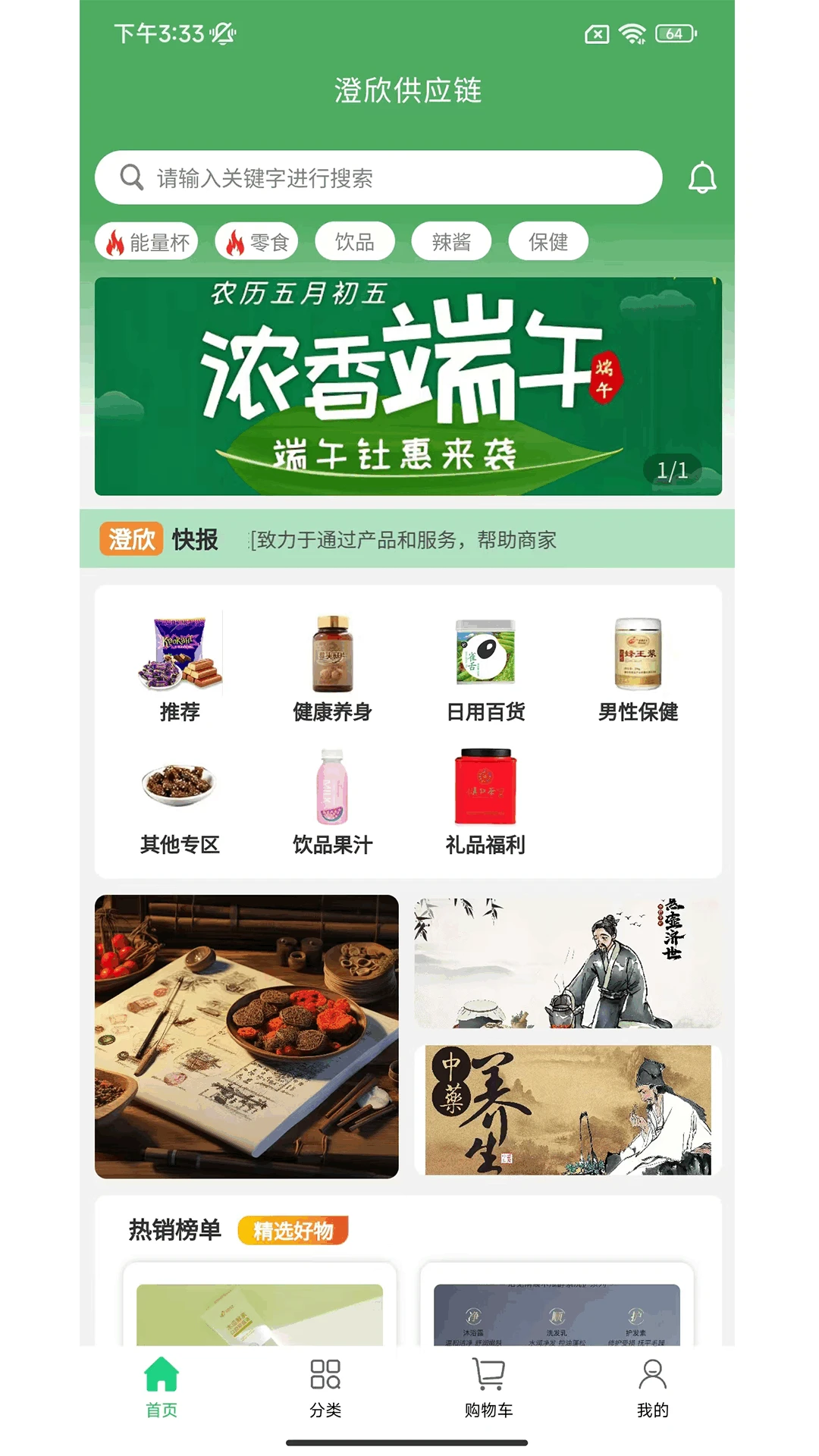This screenshot has width=819, height=1456.
Task: Select the 饮品 keyword chip
Action: pos(355,242)
